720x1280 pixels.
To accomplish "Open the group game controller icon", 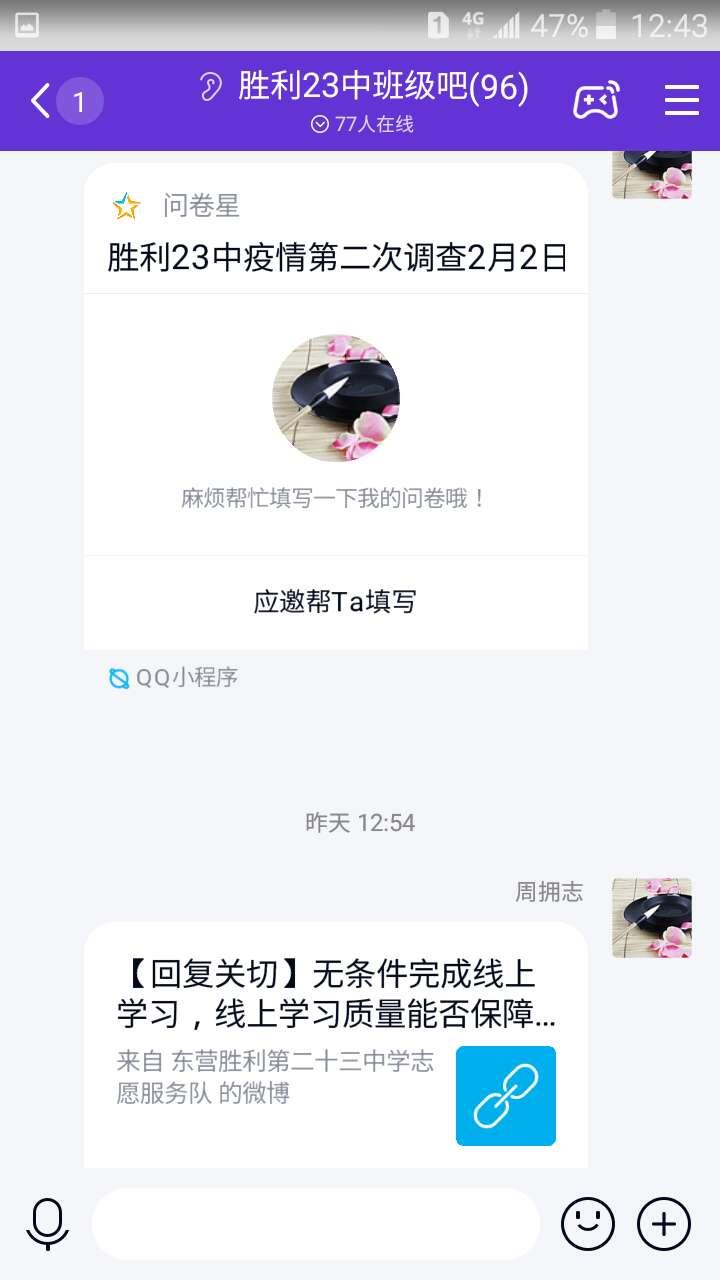I will 596,101.
